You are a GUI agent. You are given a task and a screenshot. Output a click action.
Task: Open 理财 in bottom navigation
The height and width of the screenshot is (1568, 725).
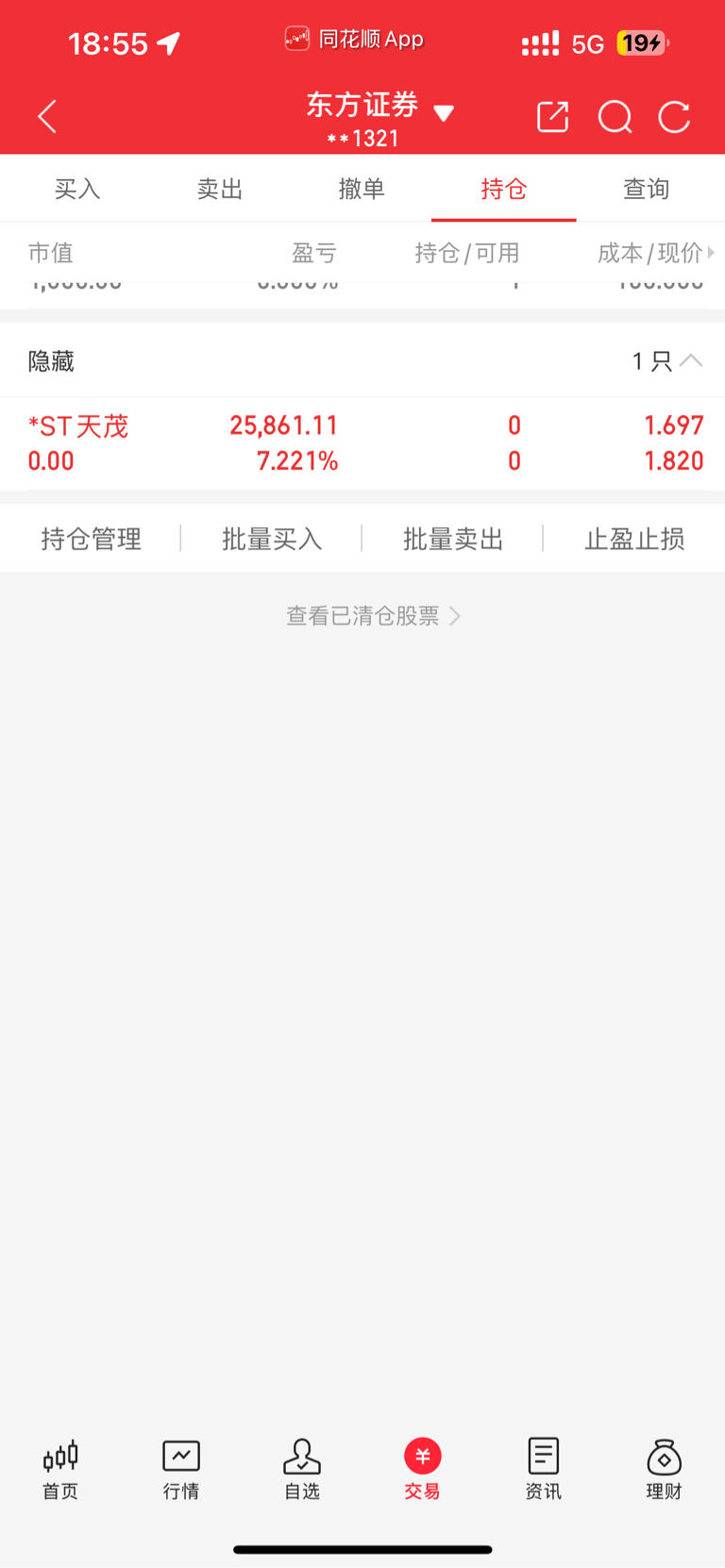(664, 1469)
